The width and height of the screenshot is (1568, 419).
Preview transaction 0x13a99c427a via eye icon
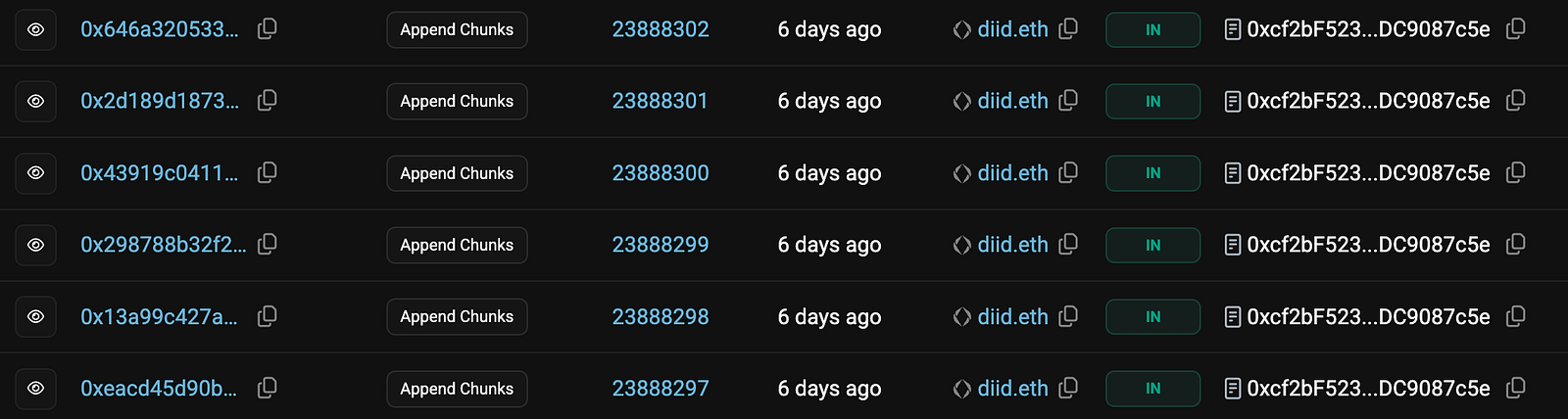point(35,316)
